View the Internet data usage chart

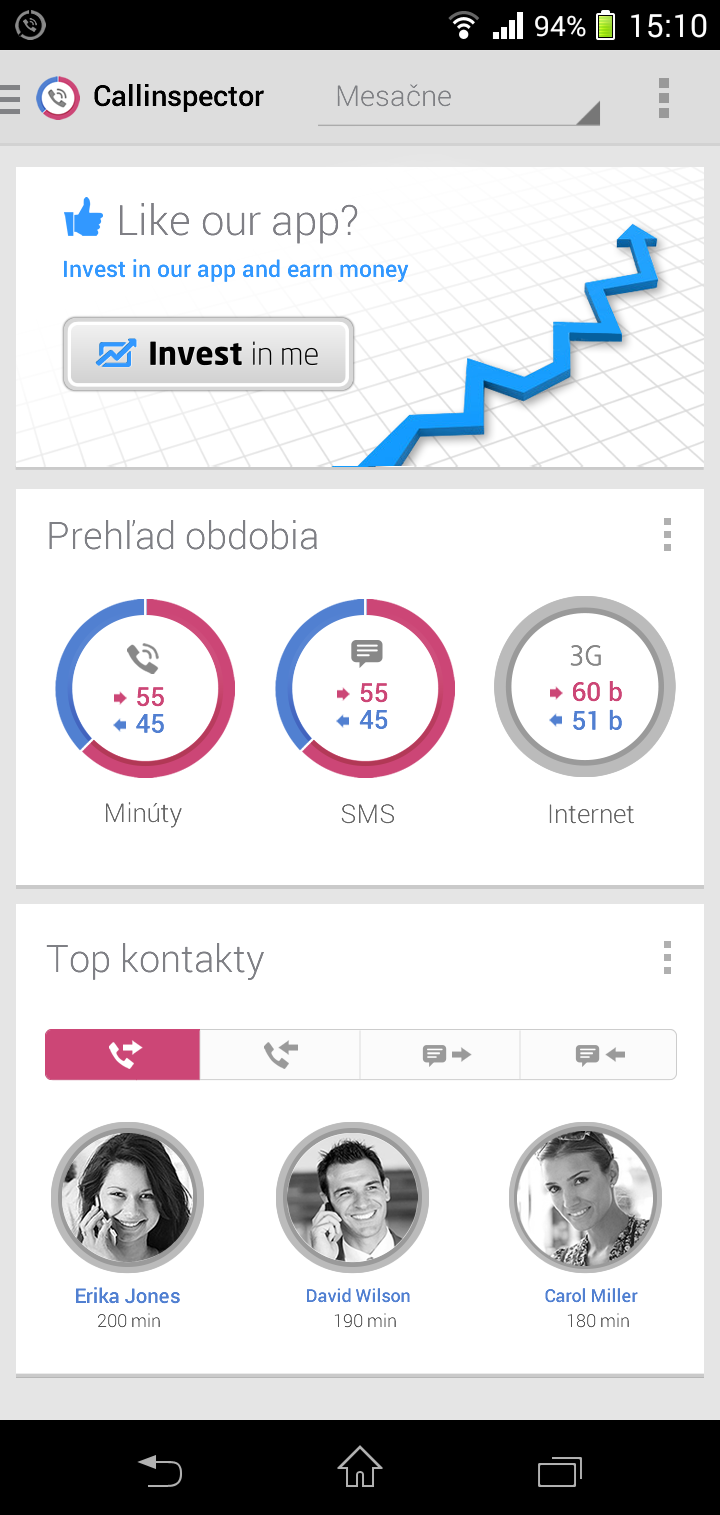(585, 688)
